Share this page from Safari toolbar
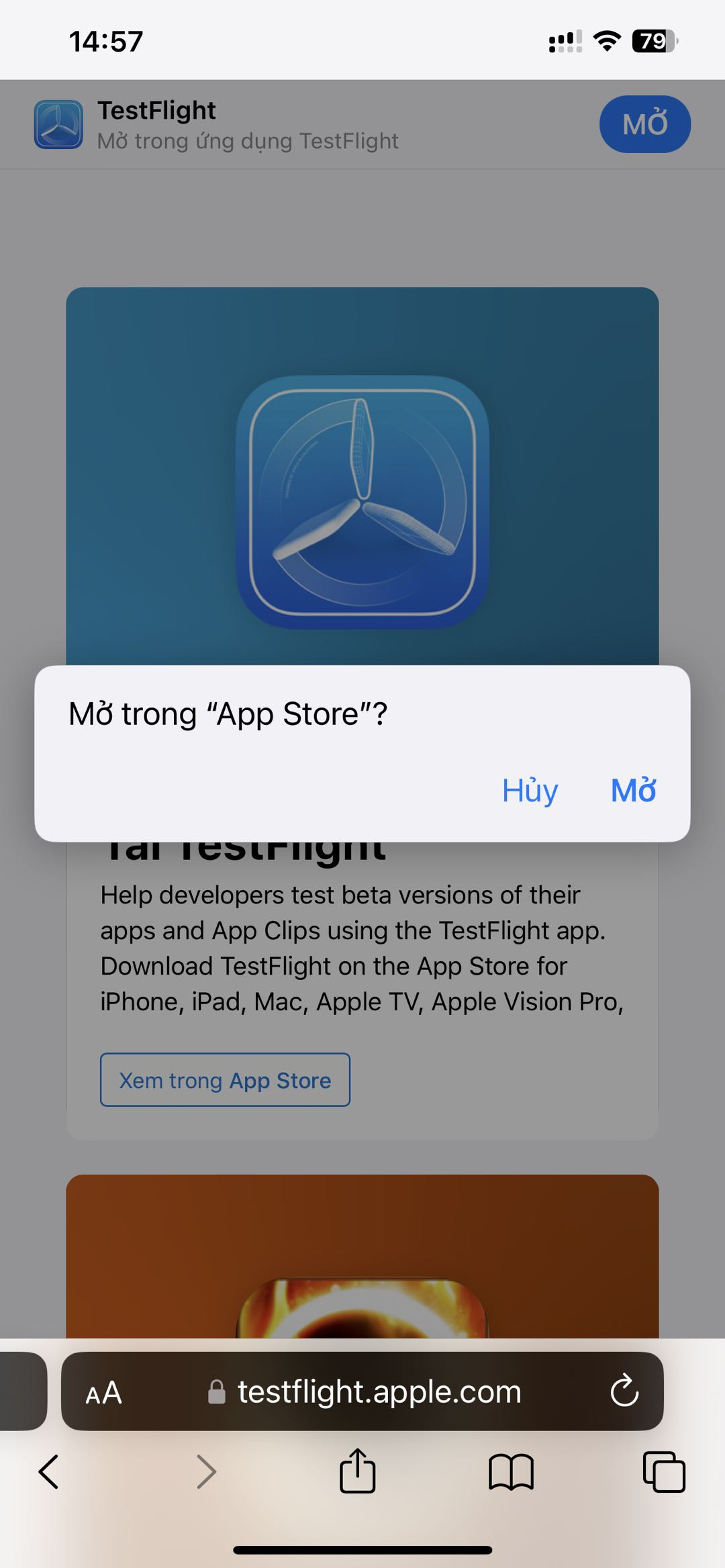The image size is (725, 1568). tap(357, 1471)
